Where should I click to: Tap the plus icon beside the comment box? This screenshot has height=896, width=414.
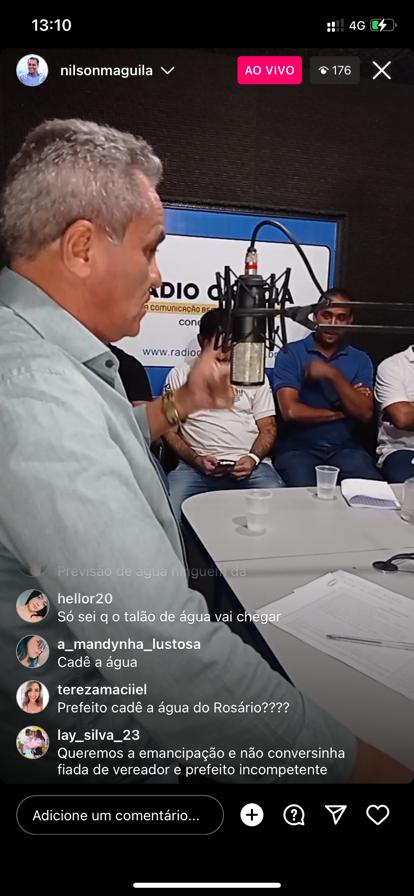[252, 815]
